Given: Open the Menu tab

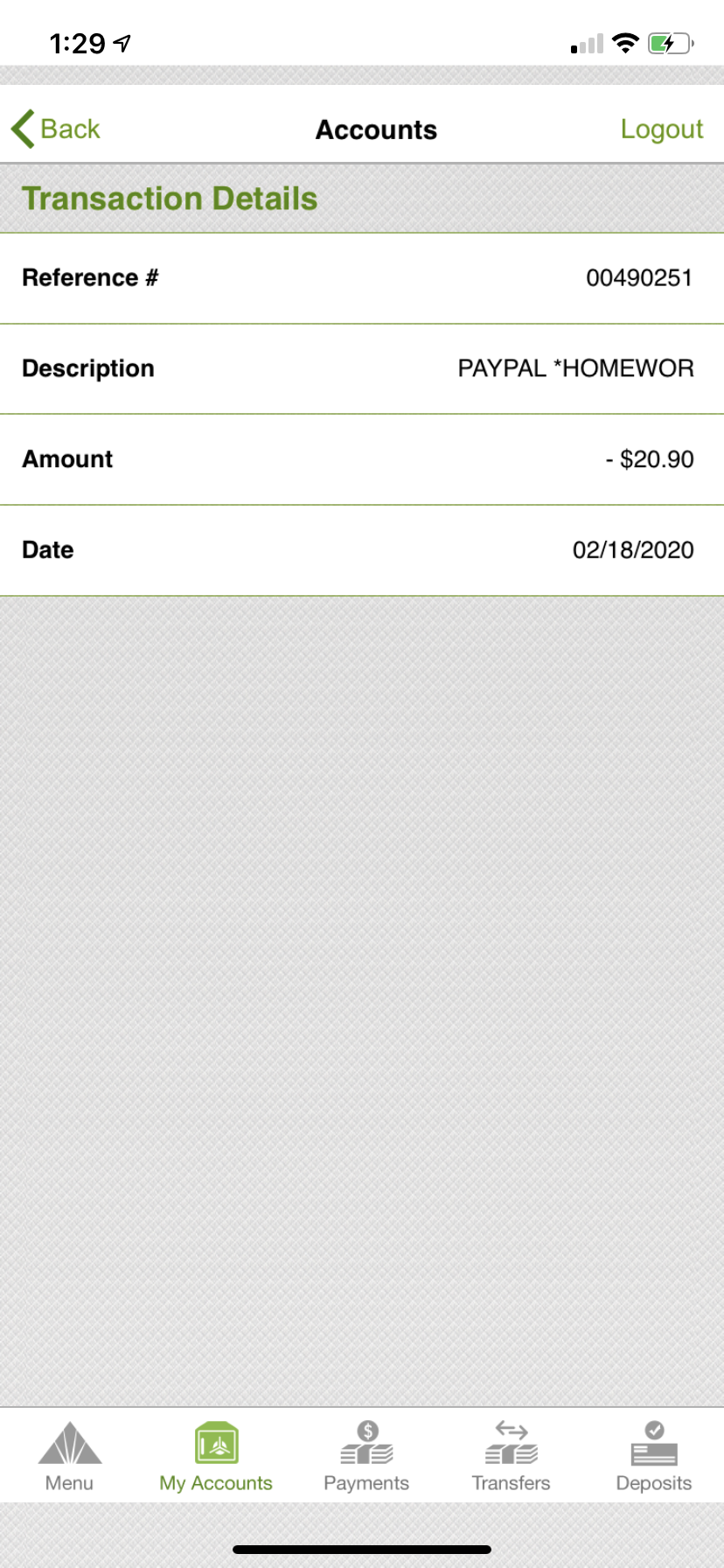Looking at the screenshot, I should (x=70, y=1457).
